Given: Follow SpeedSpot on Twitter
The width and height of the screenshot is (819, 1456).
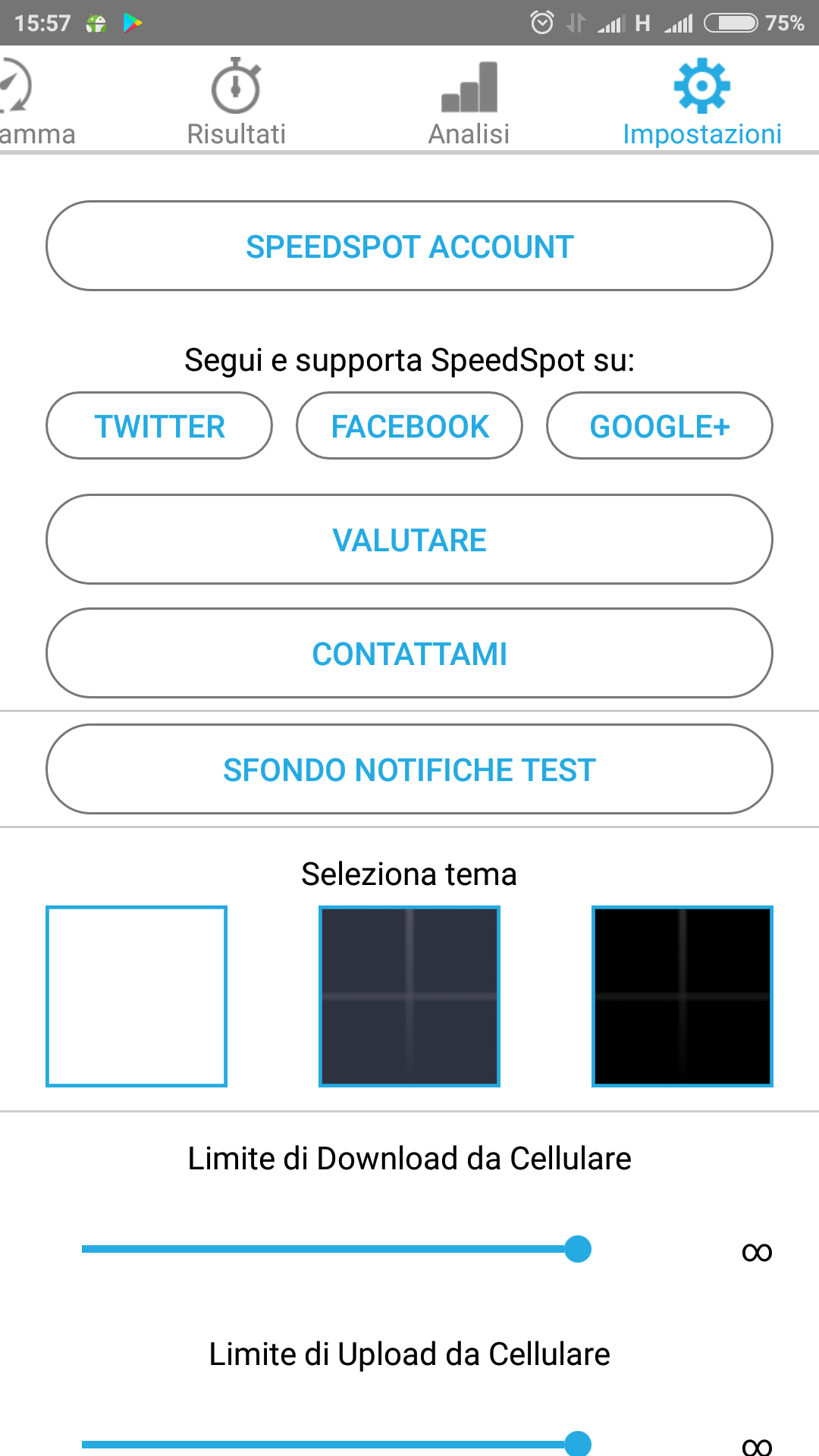Looking at the screenshot, I should (x=159, y=425).
